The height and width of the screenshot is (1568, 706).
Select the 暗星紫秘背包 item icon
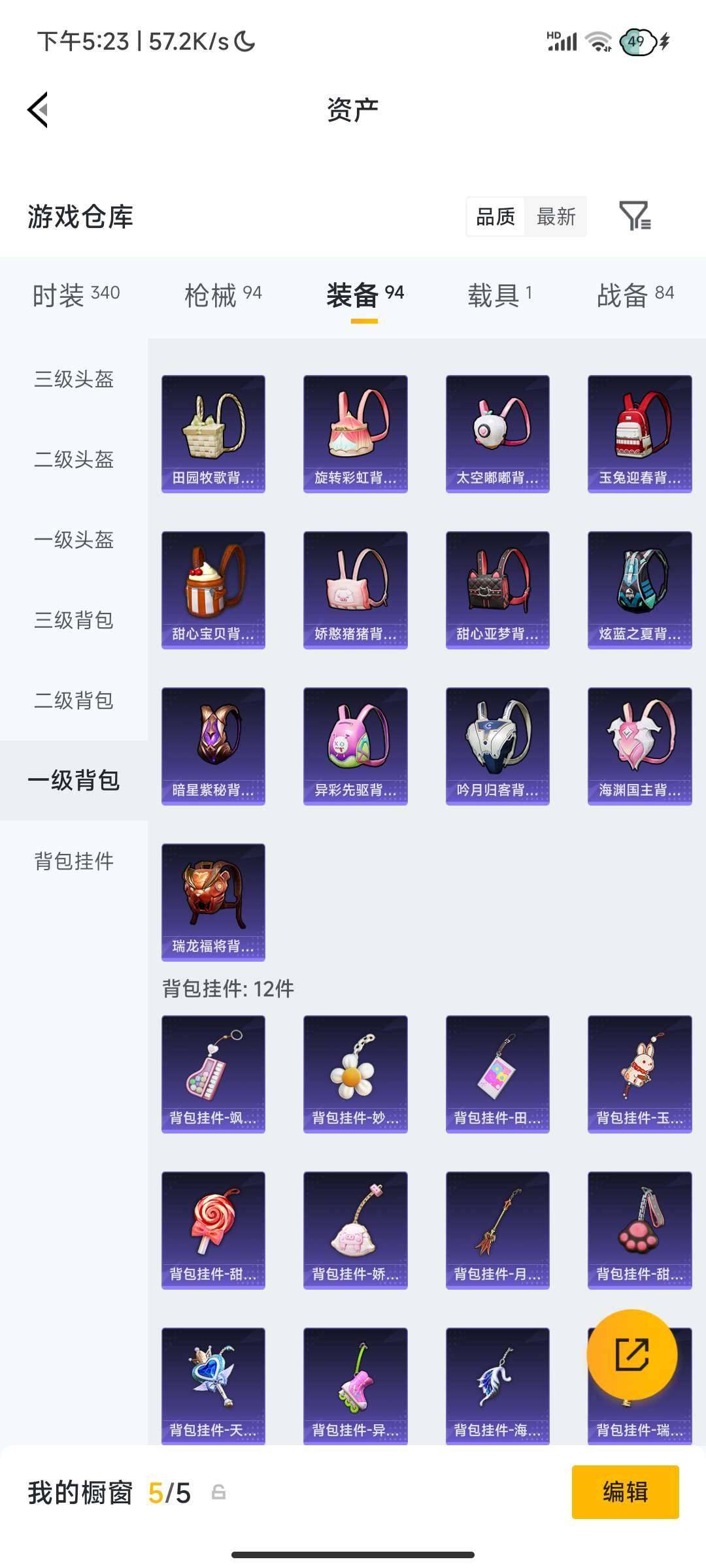coord(212,745)
